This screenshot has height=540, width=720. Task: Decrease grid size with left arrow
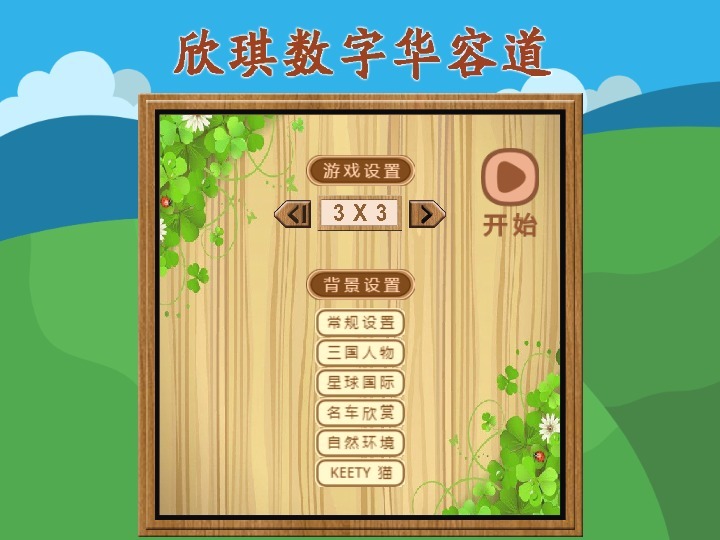[x=292, y=213]
